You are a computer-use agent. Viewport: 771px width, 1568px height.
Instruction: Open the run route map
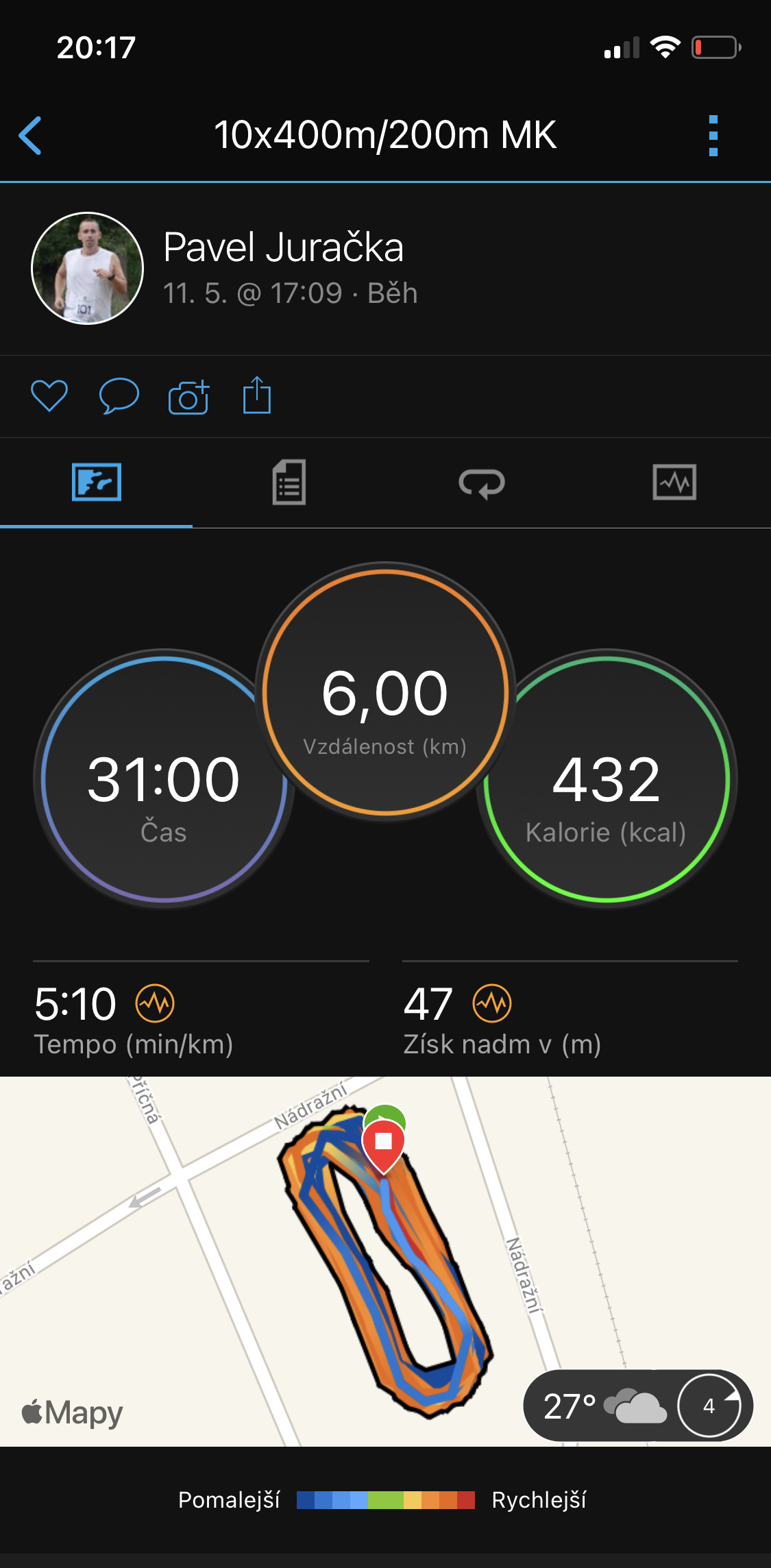385,1261
